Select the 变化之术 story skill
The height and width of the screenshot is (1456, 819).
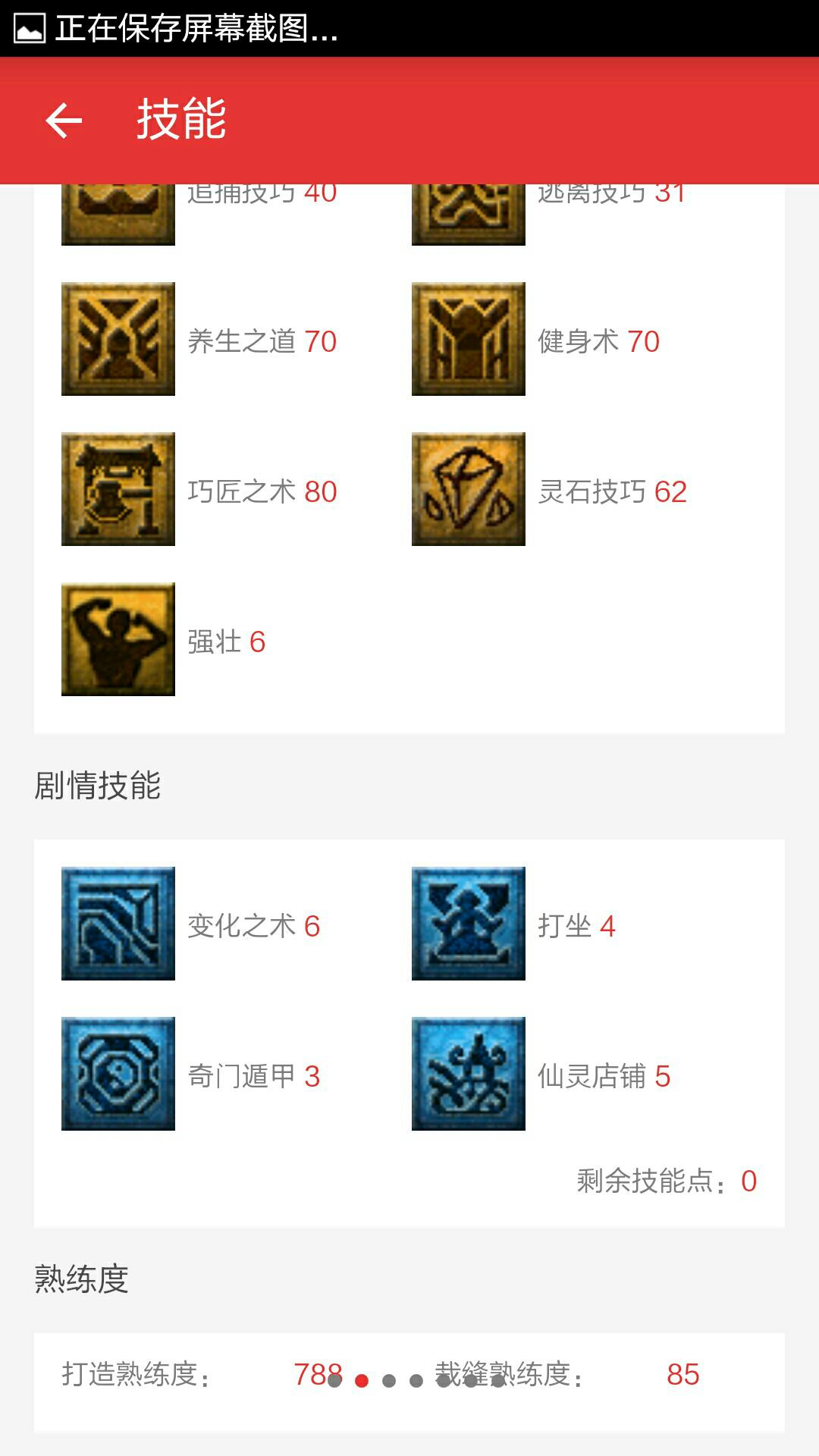tap(118, 924)
